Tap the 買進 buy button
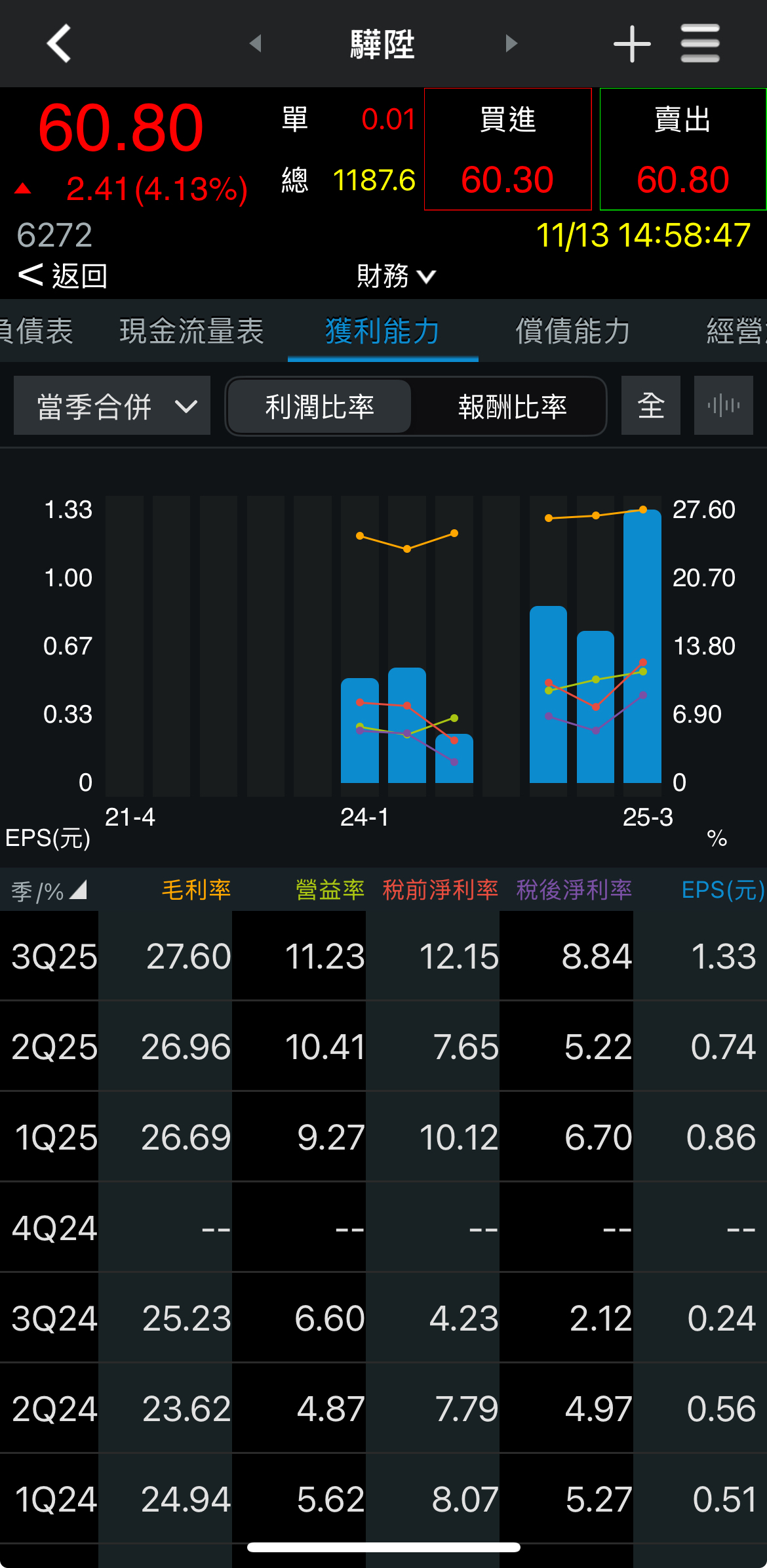The width and height of the screenshot is (767, 1568). (508, 150)
